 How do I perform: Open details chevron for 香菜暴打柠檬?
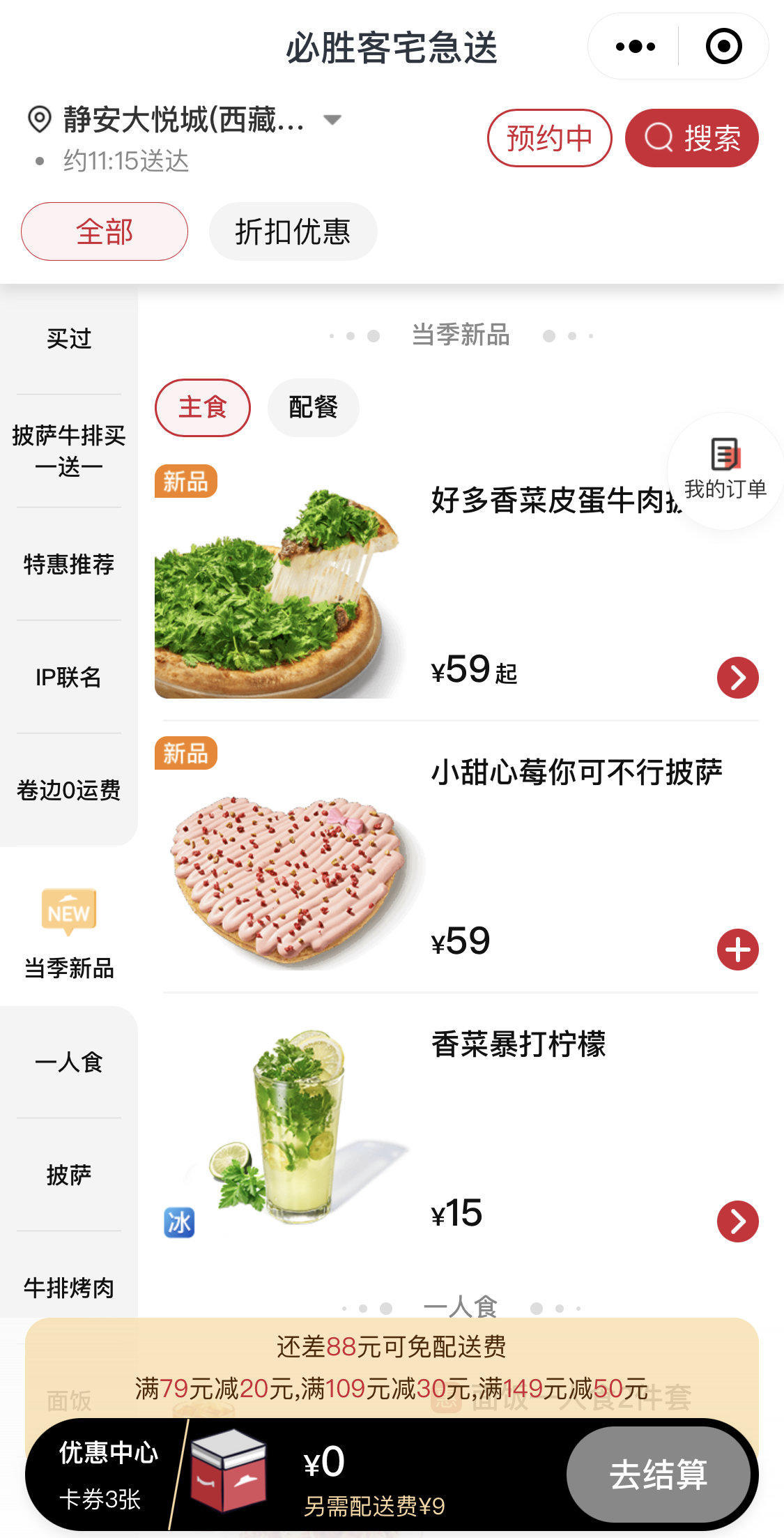(737, 1221)
